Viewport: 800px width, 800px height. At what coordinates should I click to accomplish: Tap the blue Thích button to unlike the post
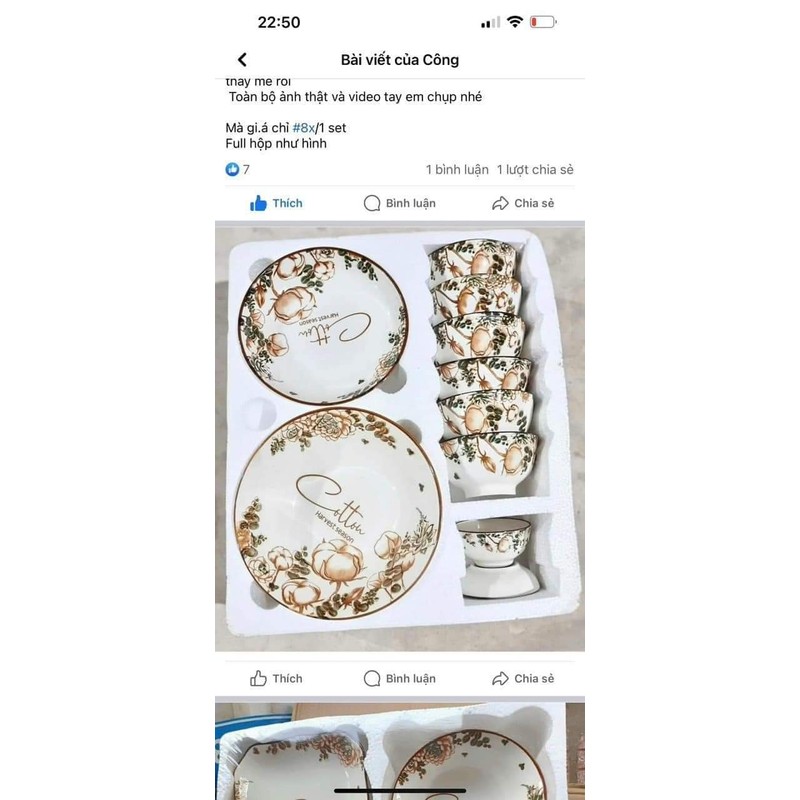coord(276,203)
